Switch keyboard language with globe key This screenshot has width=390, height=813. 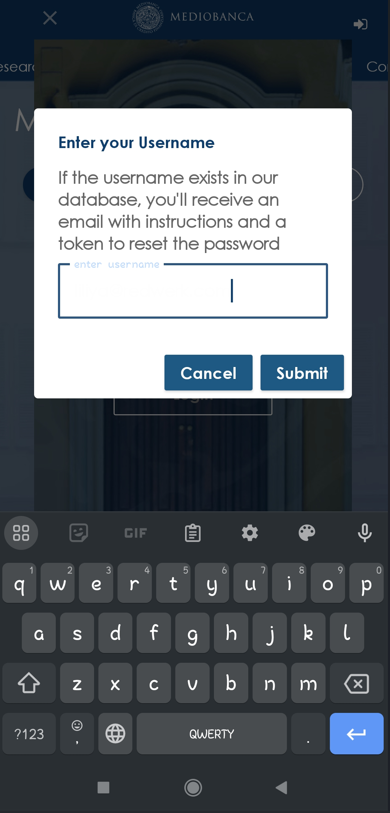click(x=115, y=734)
